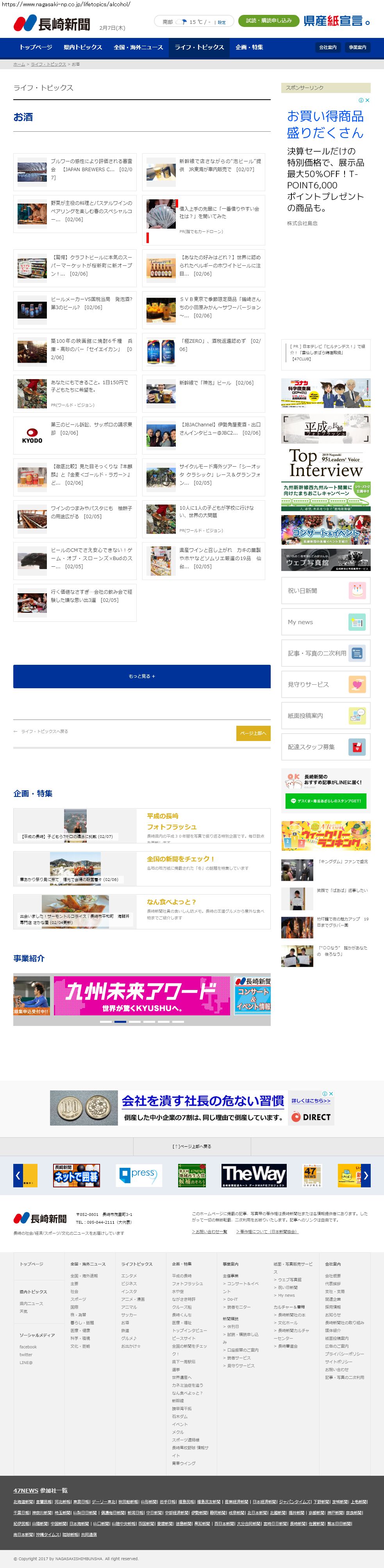Open 全国・海外ニュース nav section
384x1568 pixels.
138,47
